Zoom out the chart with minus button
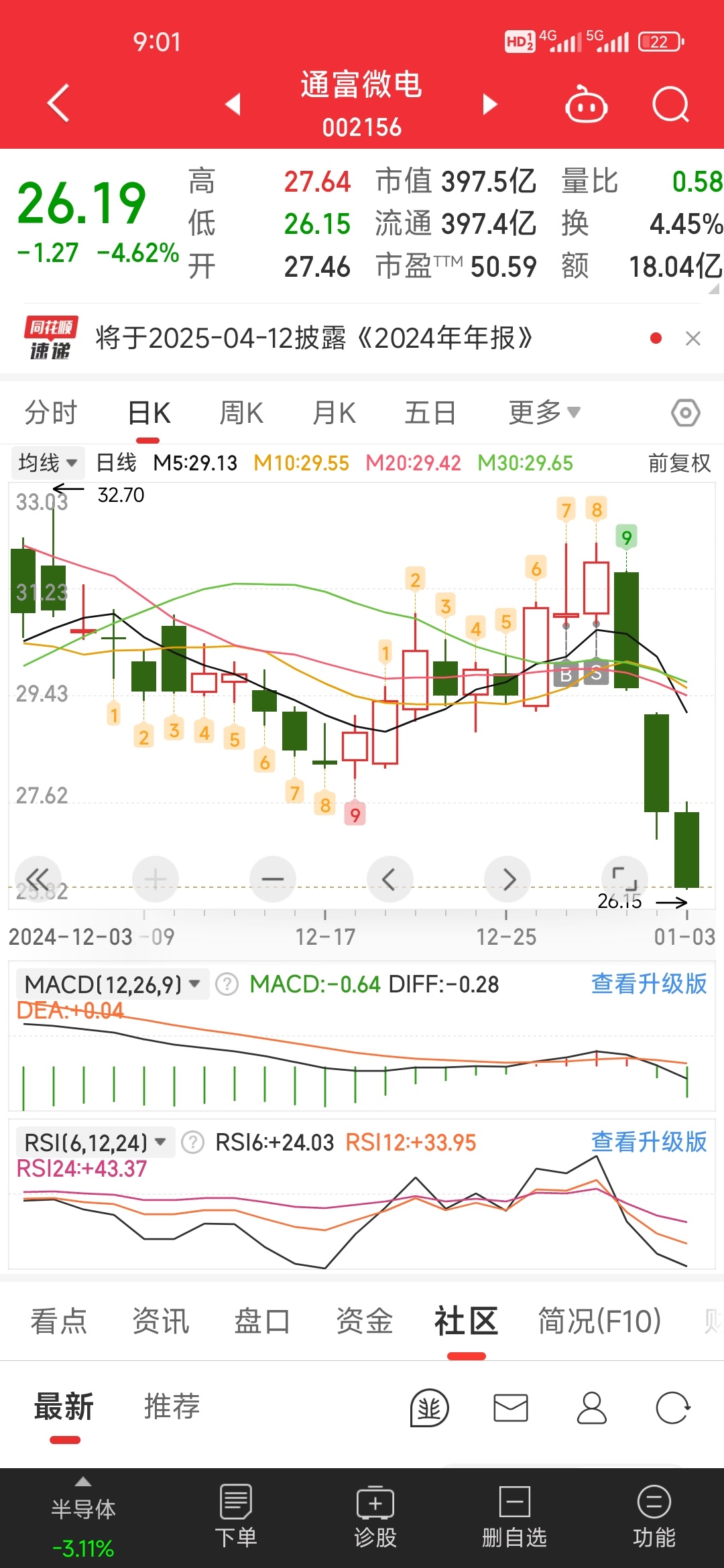Image resolution: width=724 pixels, height=1568 pixels. pyautogui.click(x=273, y=879)
